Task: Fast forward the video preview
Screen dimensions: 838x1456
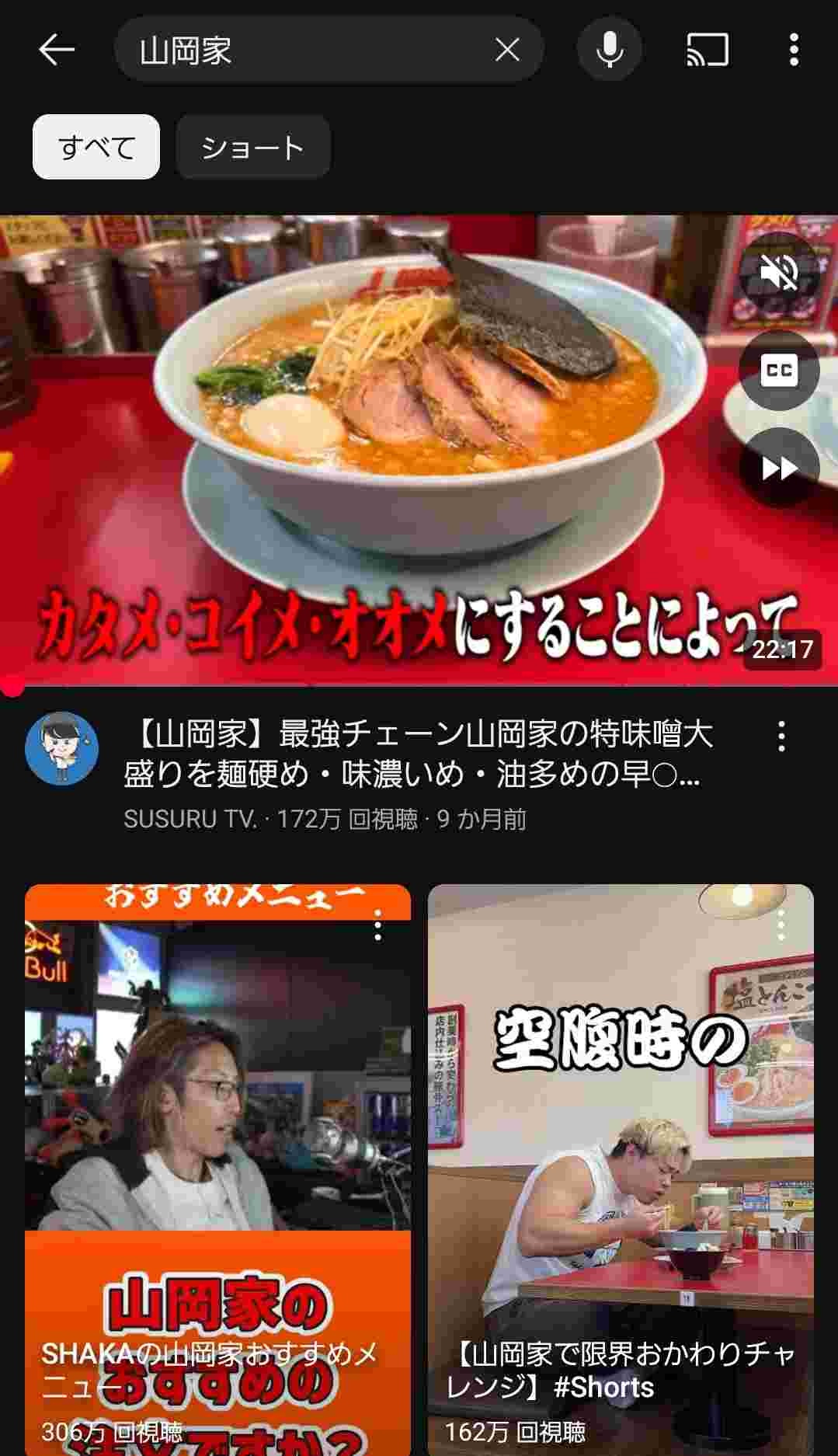Action: (779, 468)
